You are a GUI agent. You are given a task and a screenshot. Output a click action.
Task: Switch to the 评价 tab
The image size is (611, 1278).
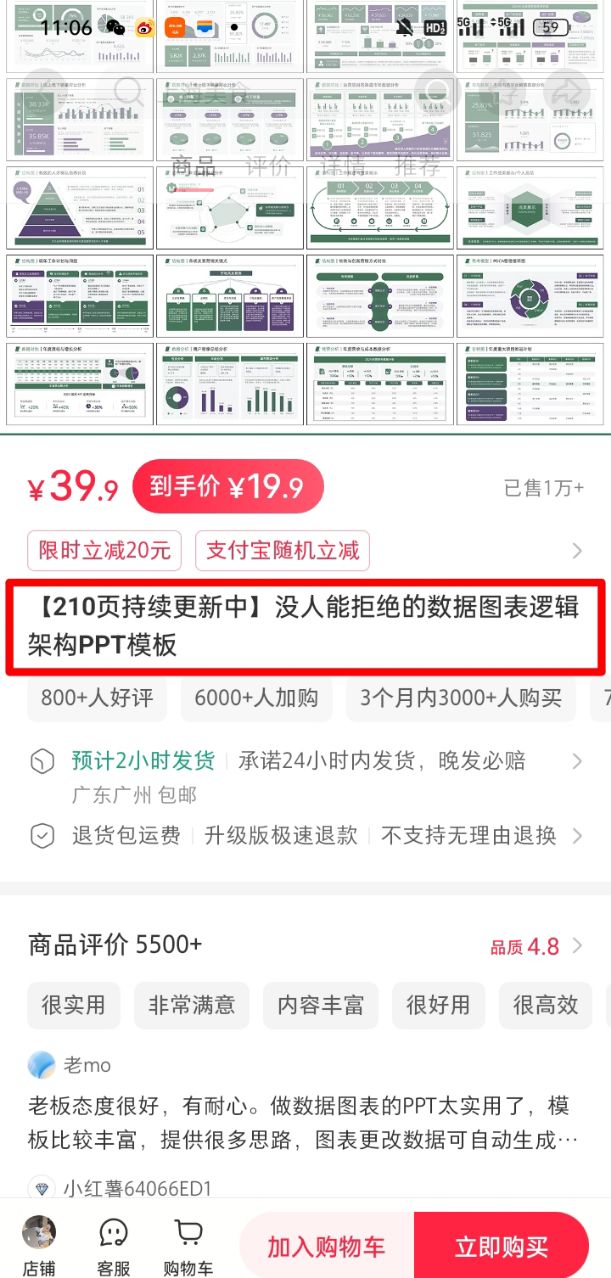[x=267, y=166]
